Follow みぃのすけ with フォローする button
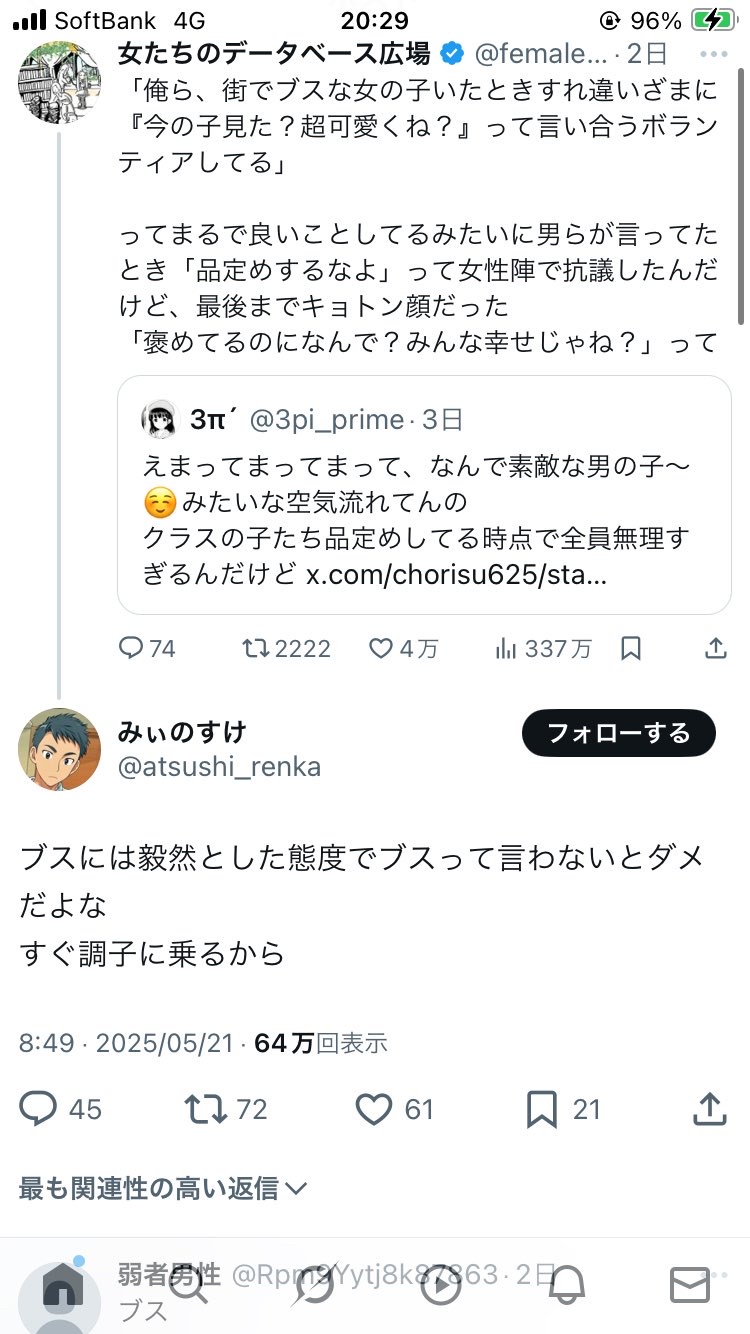Viewport: 750px width, 1334px height. (x=618, y=733)
